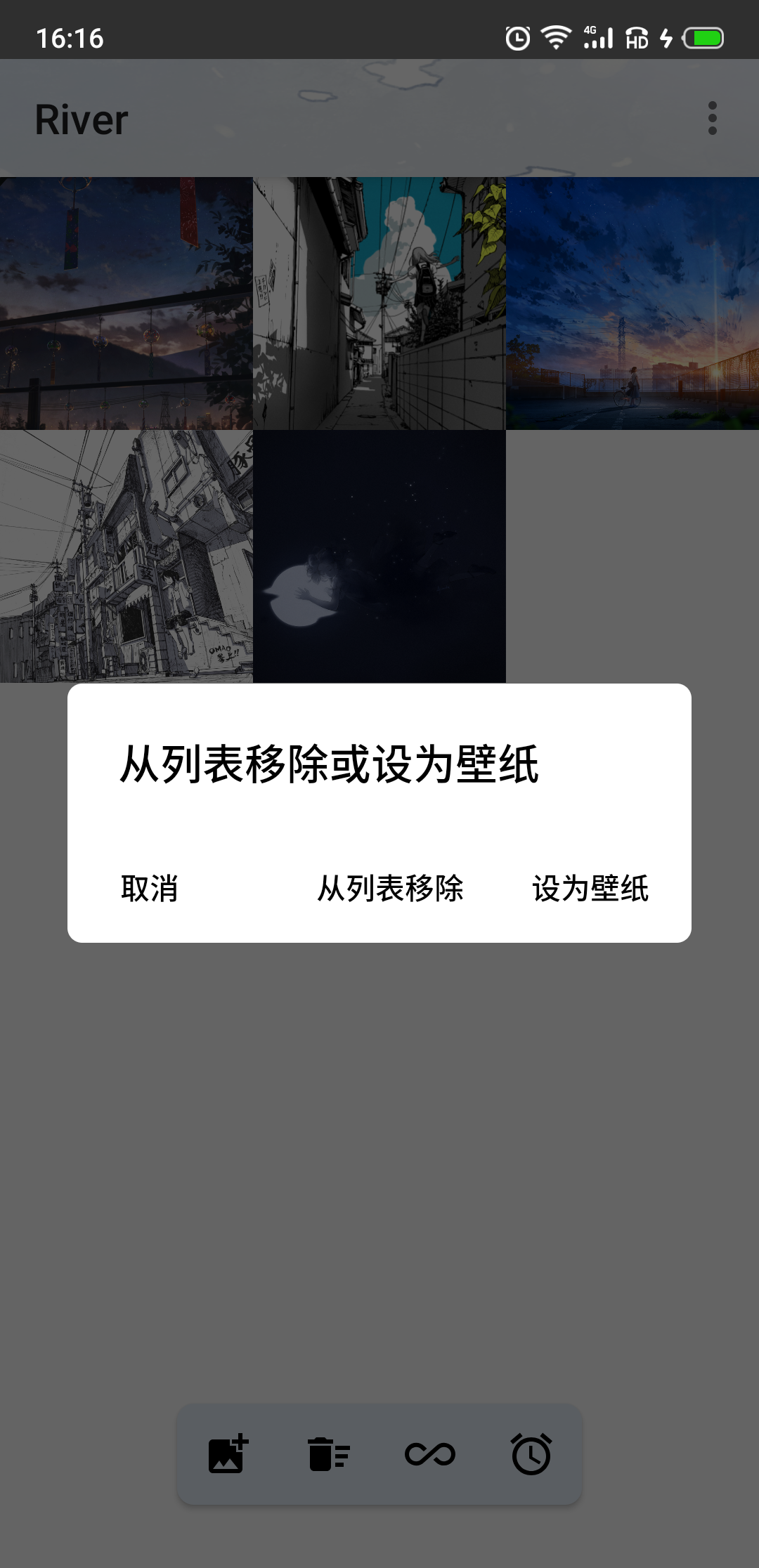The image size is (759, 1568).
Task: Open the alley with teal sky wallpaper
Action: click(x=379, y=303)
